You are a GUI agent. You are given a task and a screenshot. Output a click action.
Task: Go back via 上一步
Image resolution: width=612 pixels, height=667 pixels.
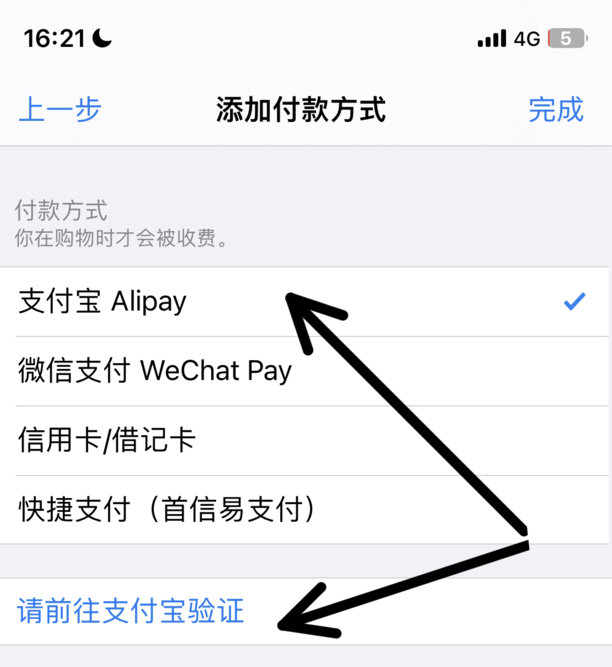click(60, 109)
